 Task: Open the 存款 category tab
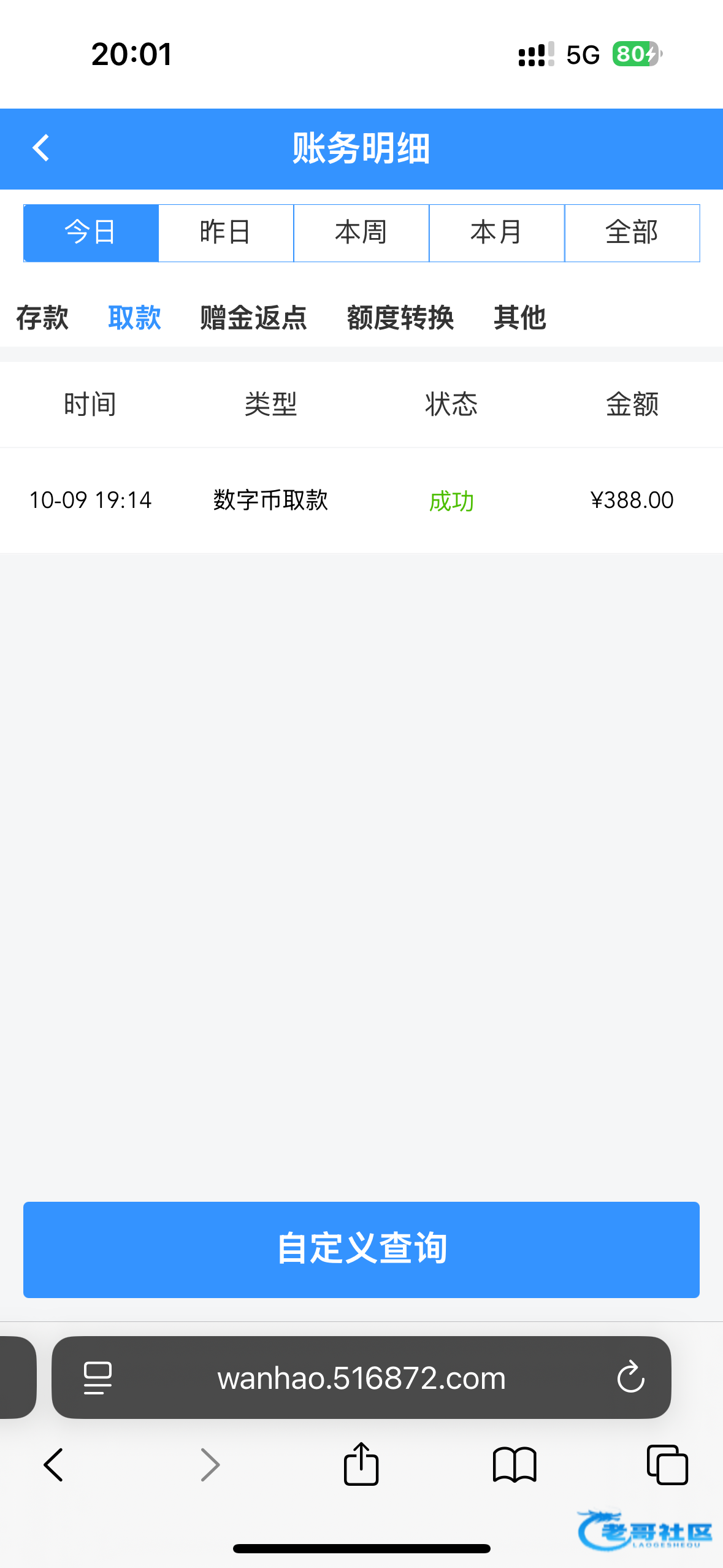[x=42, y=318]
